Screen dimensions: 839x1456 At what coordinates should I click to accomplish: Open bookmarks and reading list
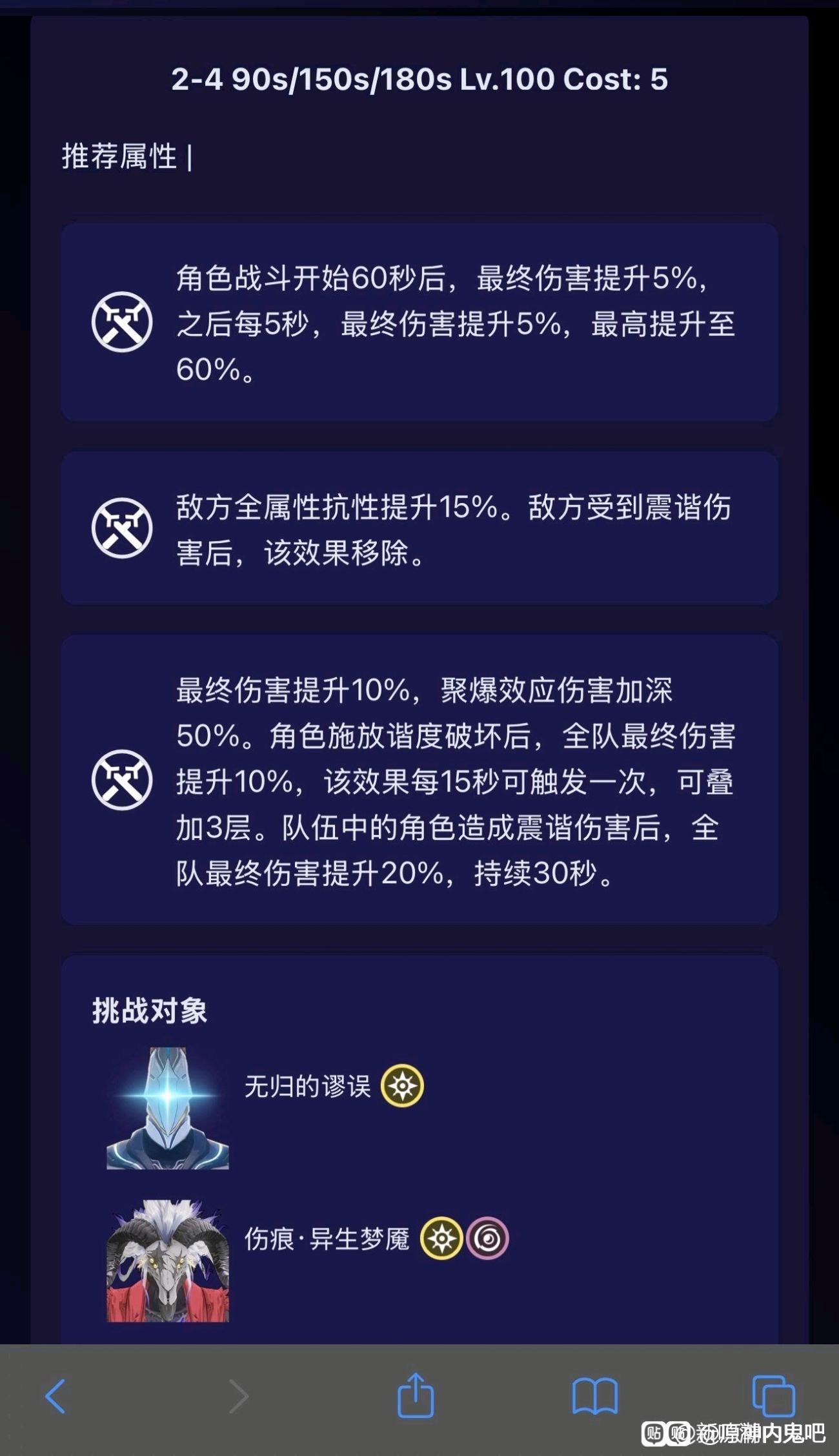(594, 1396)
